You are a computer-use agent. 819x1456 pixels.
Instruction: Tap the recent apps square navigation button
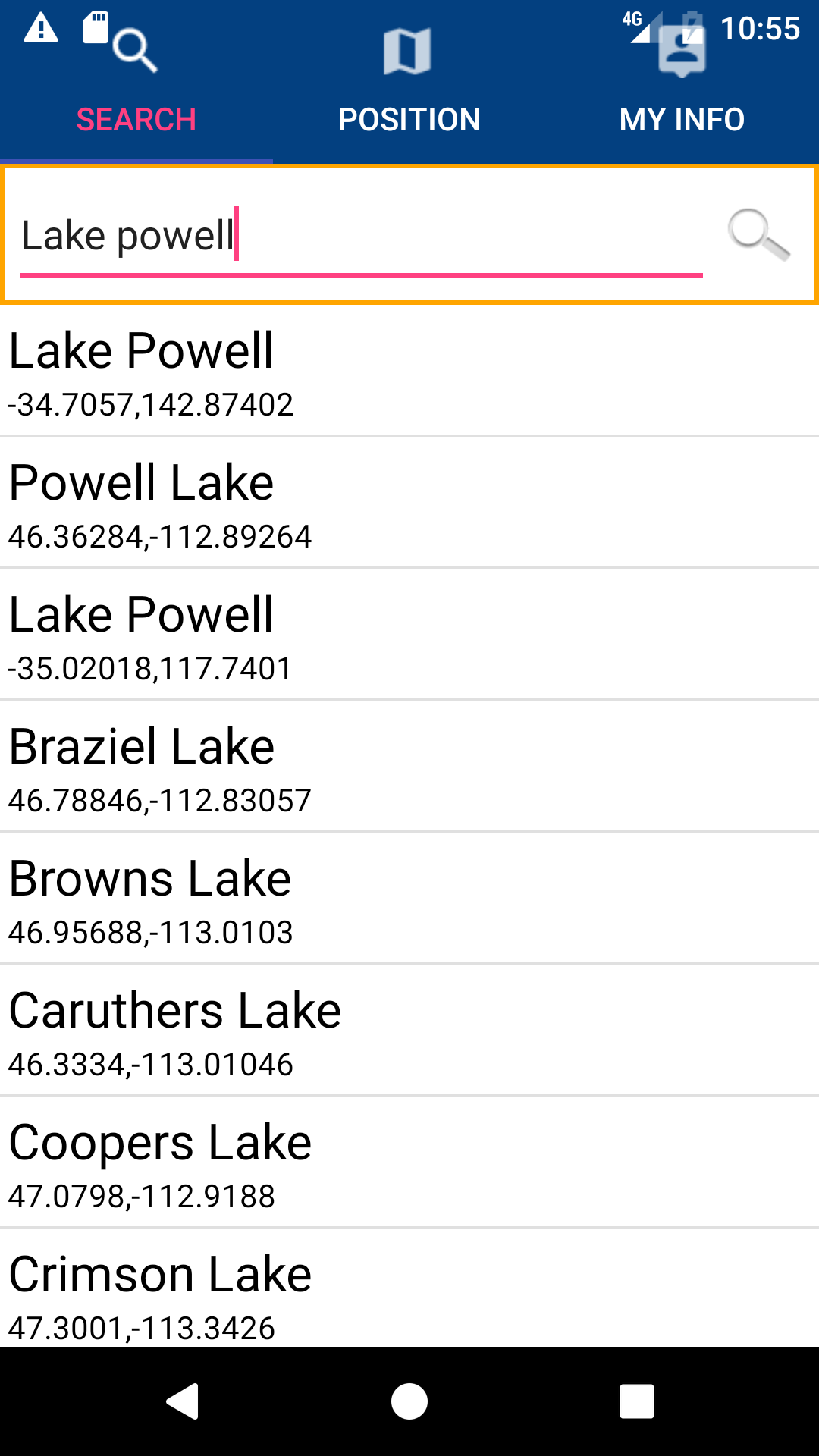click(635, 1401)
